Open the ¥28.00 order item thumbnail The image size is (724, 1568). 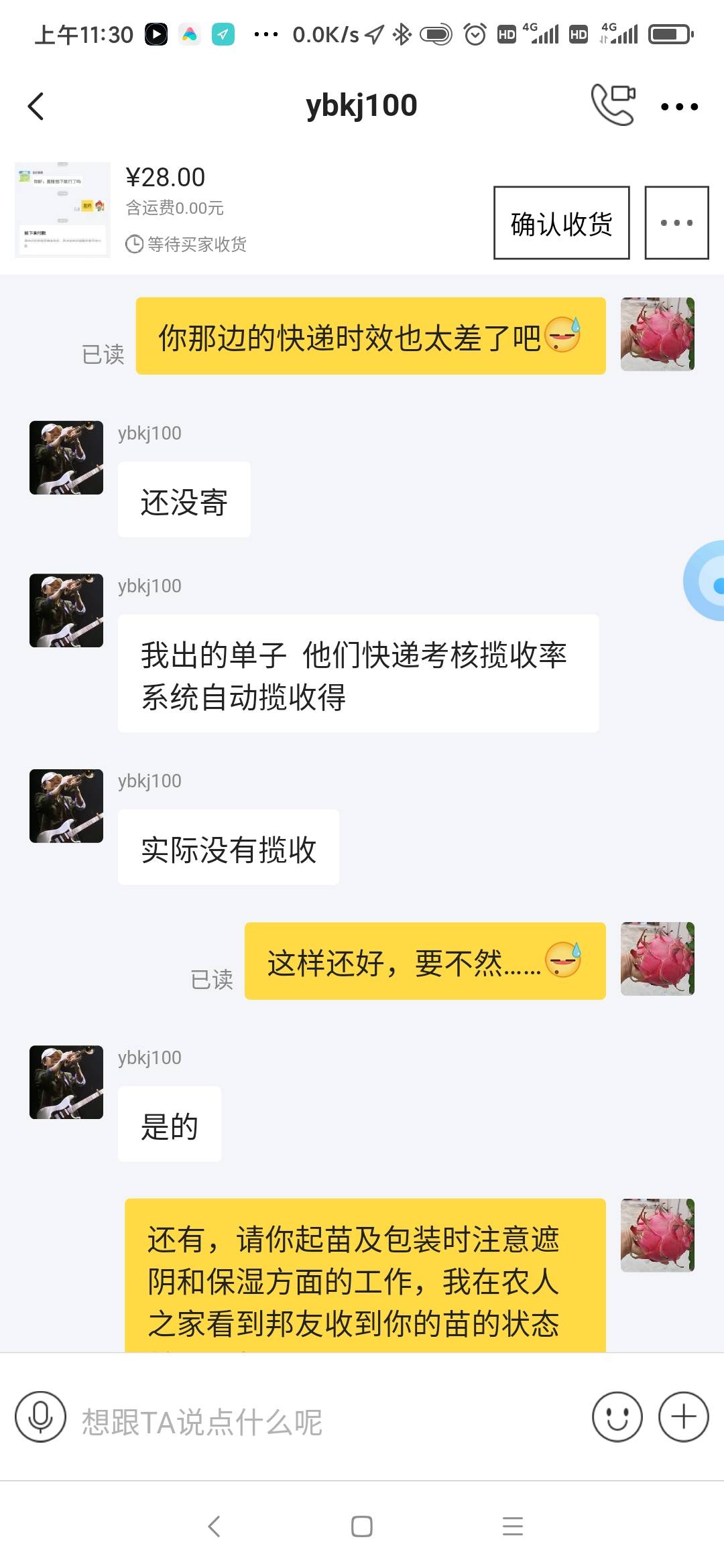coord(62,210)
